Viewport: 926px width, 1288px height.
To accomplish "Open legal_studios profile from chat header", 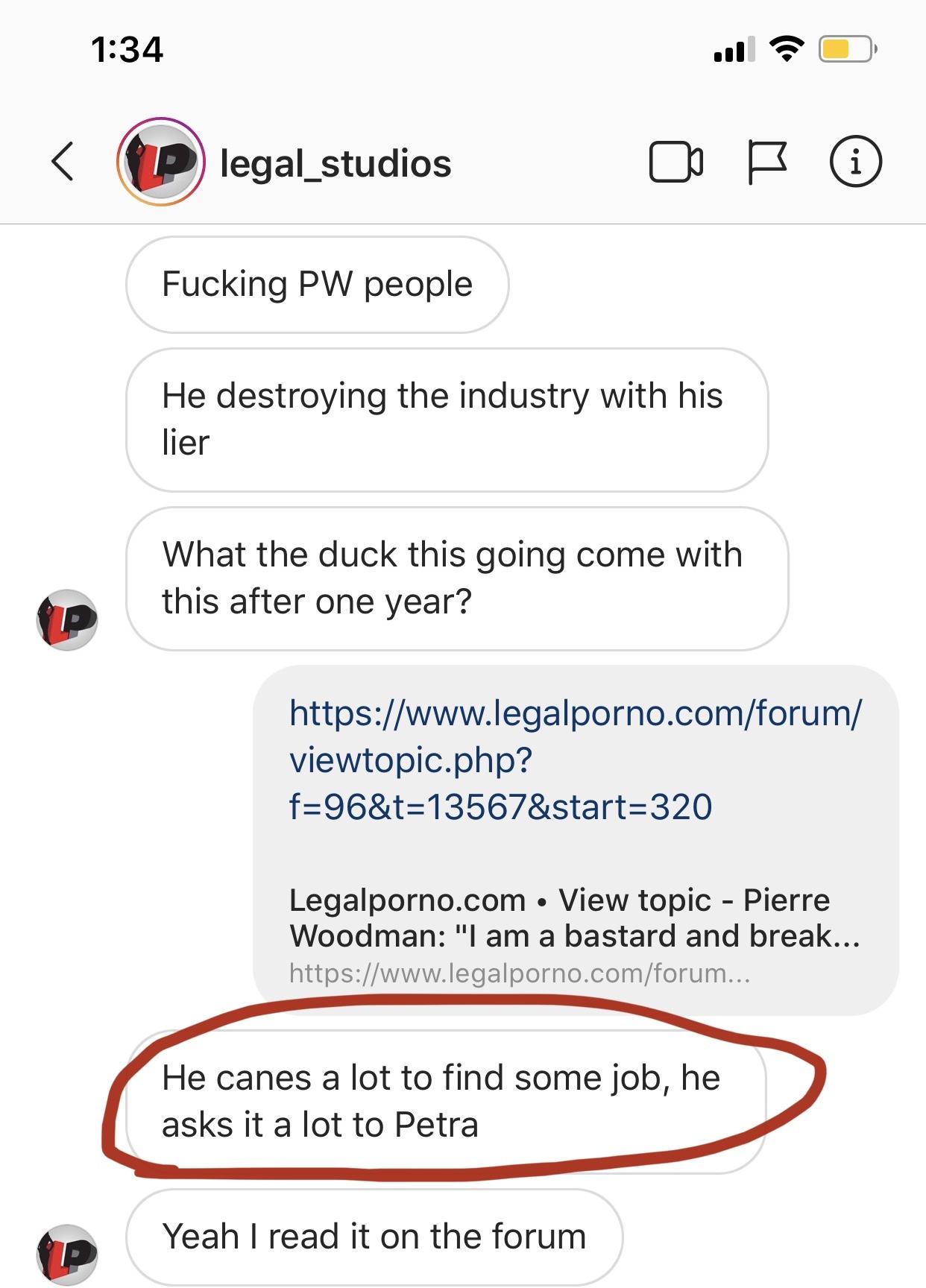I will tap(335, 163).
